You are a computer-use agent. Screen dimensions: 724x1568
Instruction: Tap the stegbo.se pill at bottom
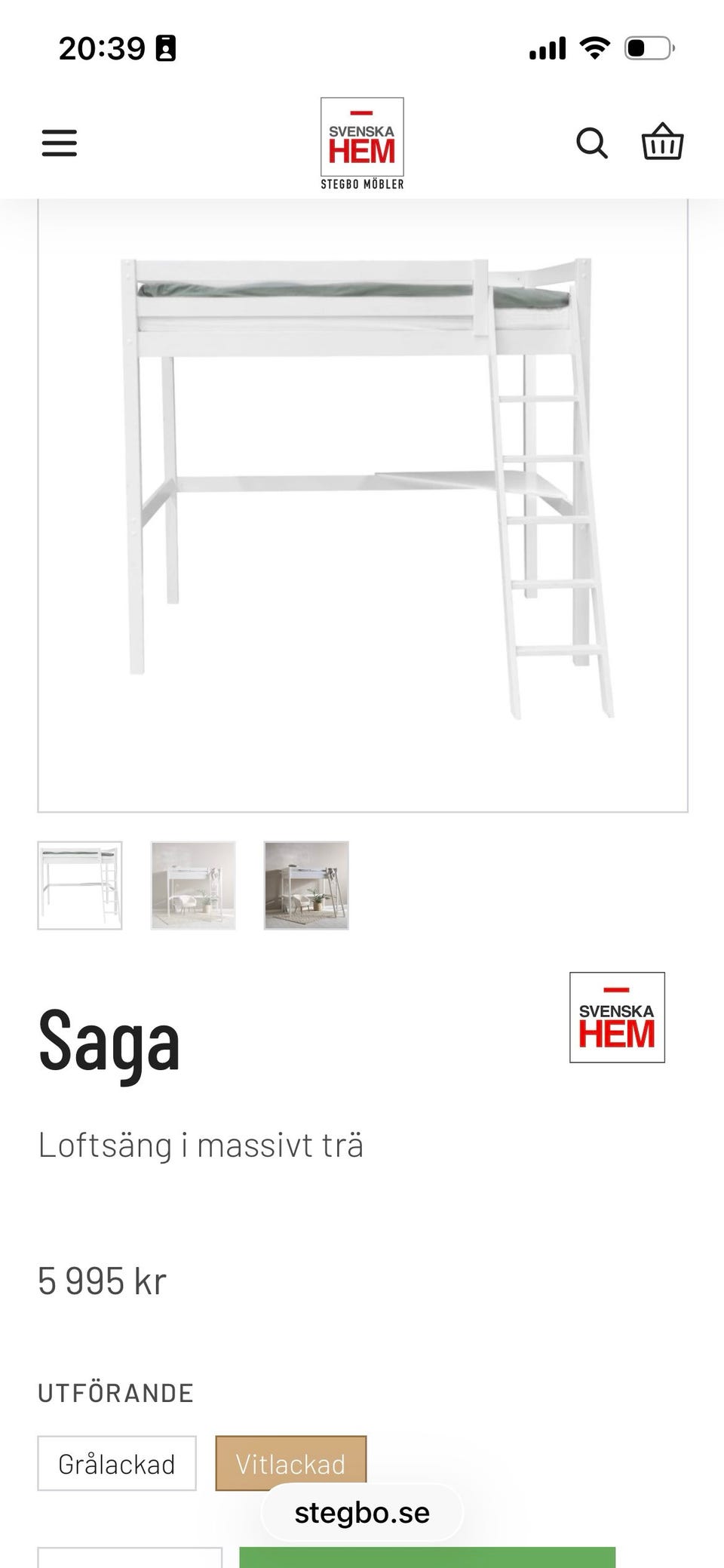click(362, 1512)
